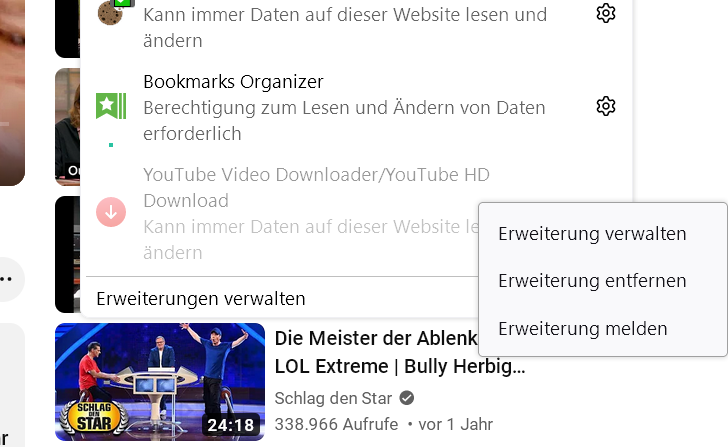Image resolution: width=728 pixels, height=447 pixels.
Task: Play the Schlag den Star video thumbnail
Action: pyautogui.click(x=160, y=381)
